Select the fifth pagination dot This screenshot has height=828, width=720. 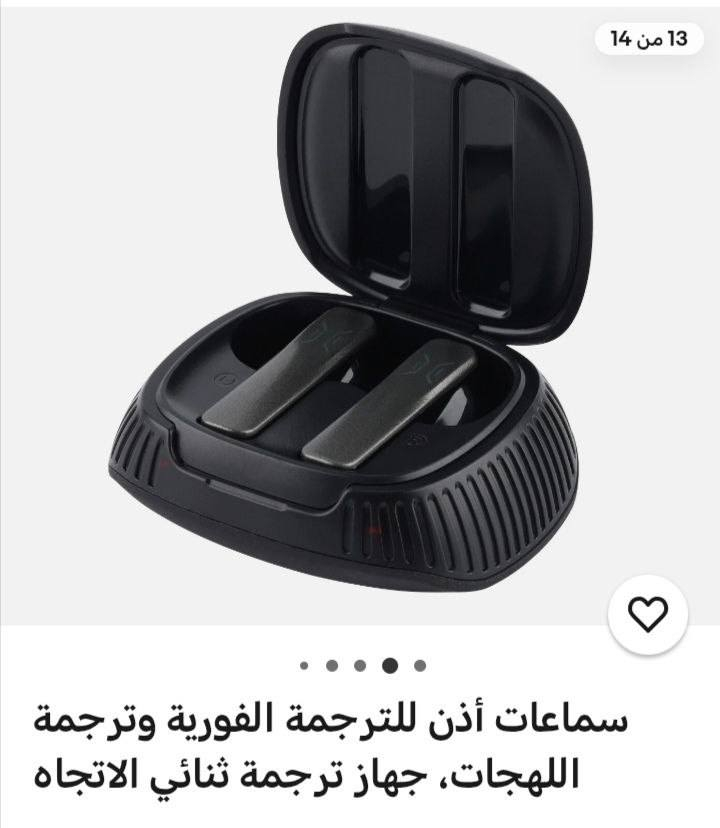click(418, 664)
